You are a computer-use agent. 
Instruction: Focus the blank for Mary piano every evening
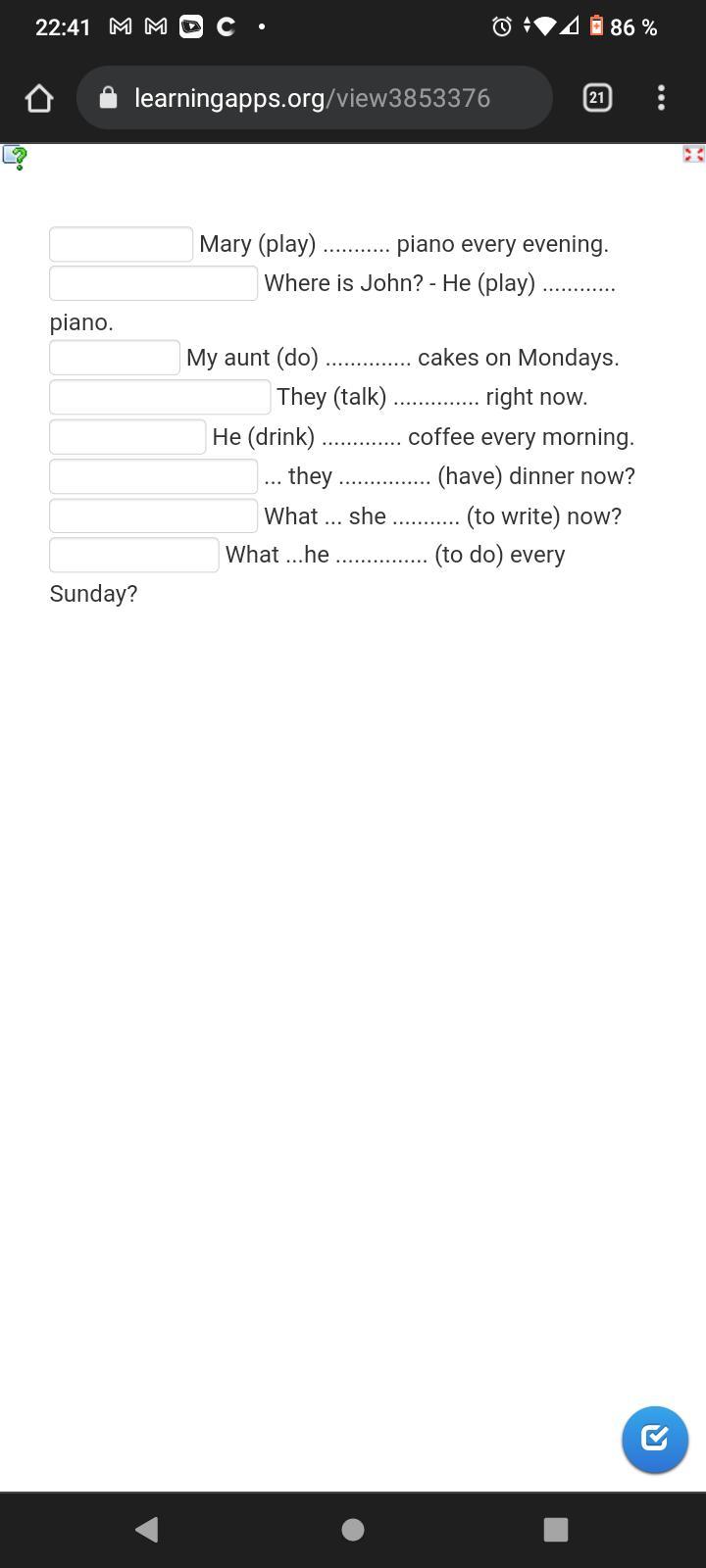[x=122, y=244]
